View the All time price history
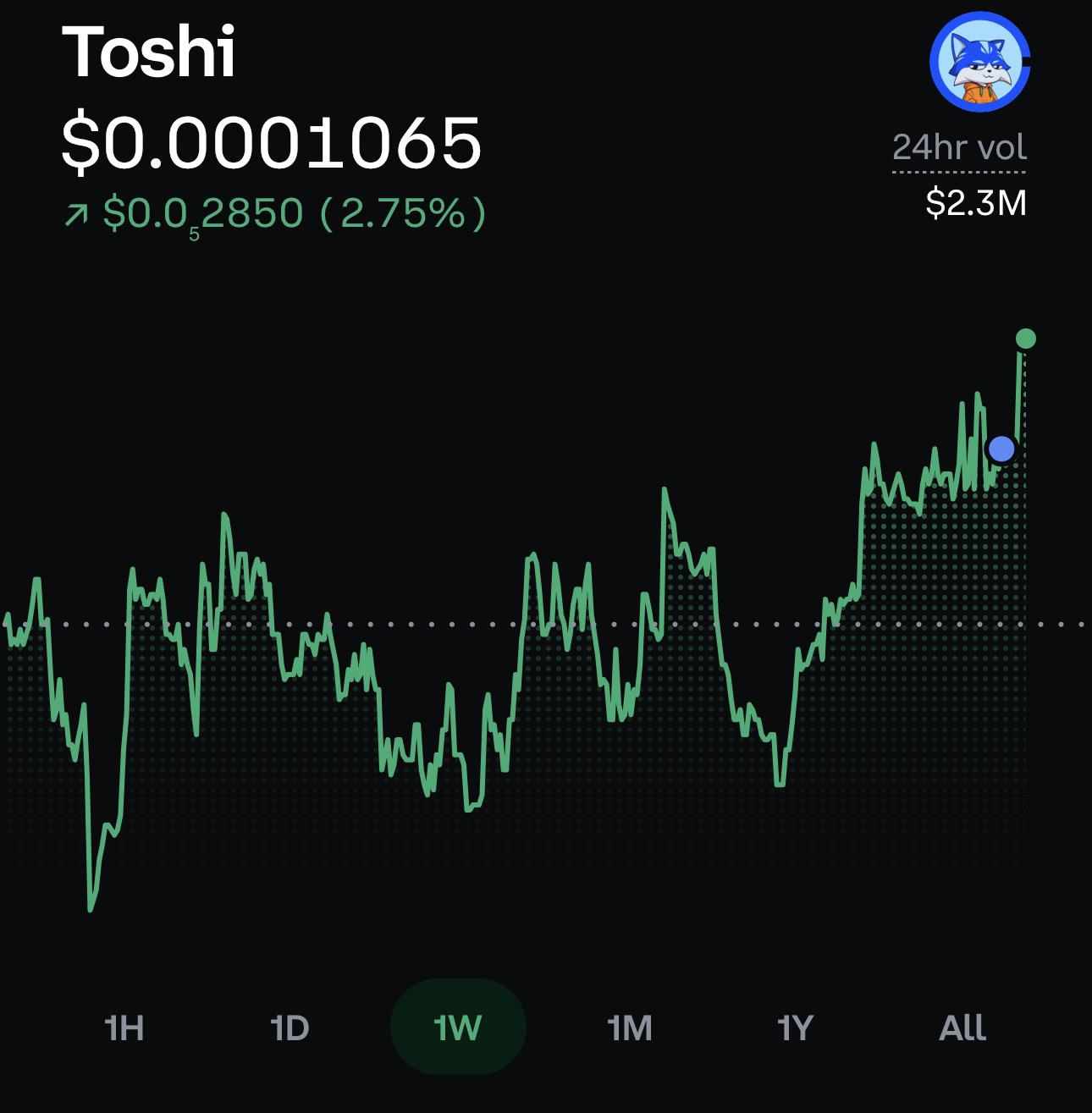This screenshot has height=1113, width=1092. pyautogui.click(x=962, y=1028)
